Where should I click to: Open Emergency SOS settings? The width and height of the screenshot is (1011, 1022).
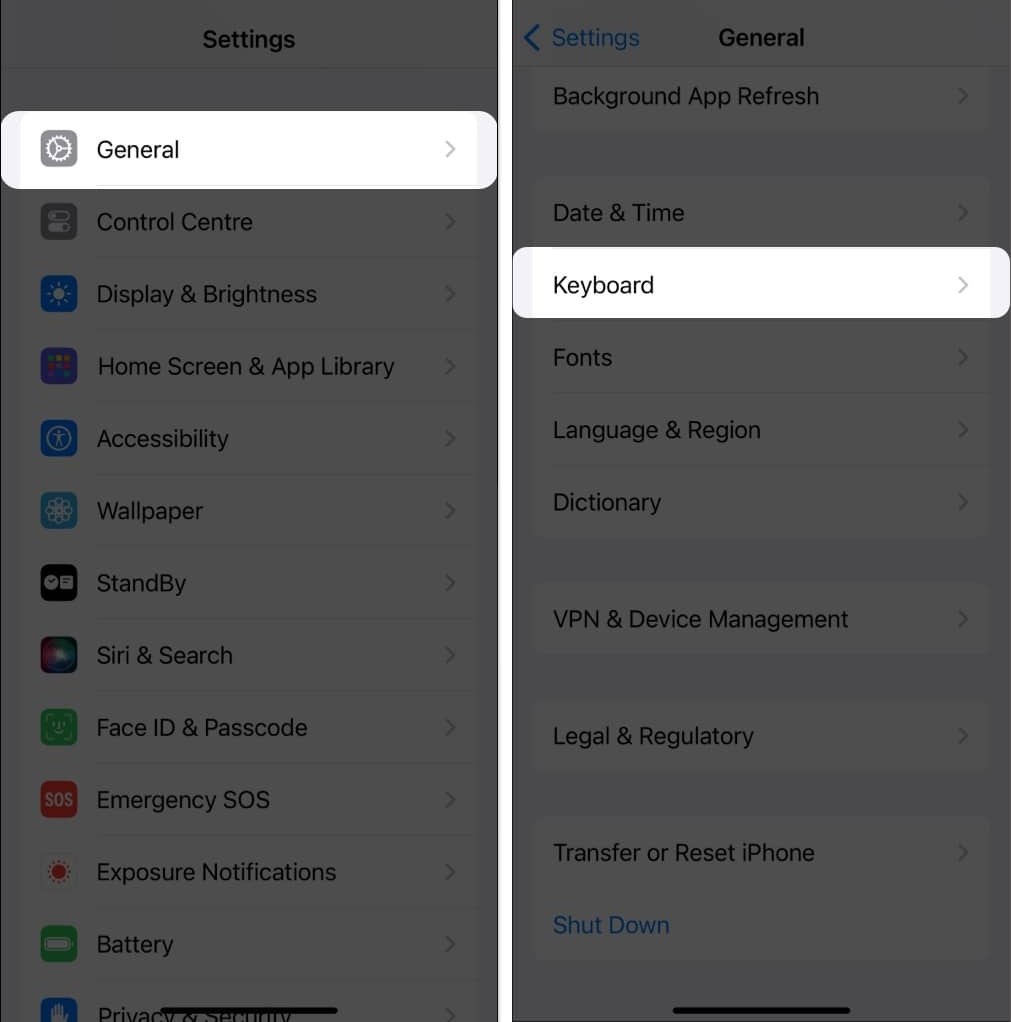click(x=248, y=800)
